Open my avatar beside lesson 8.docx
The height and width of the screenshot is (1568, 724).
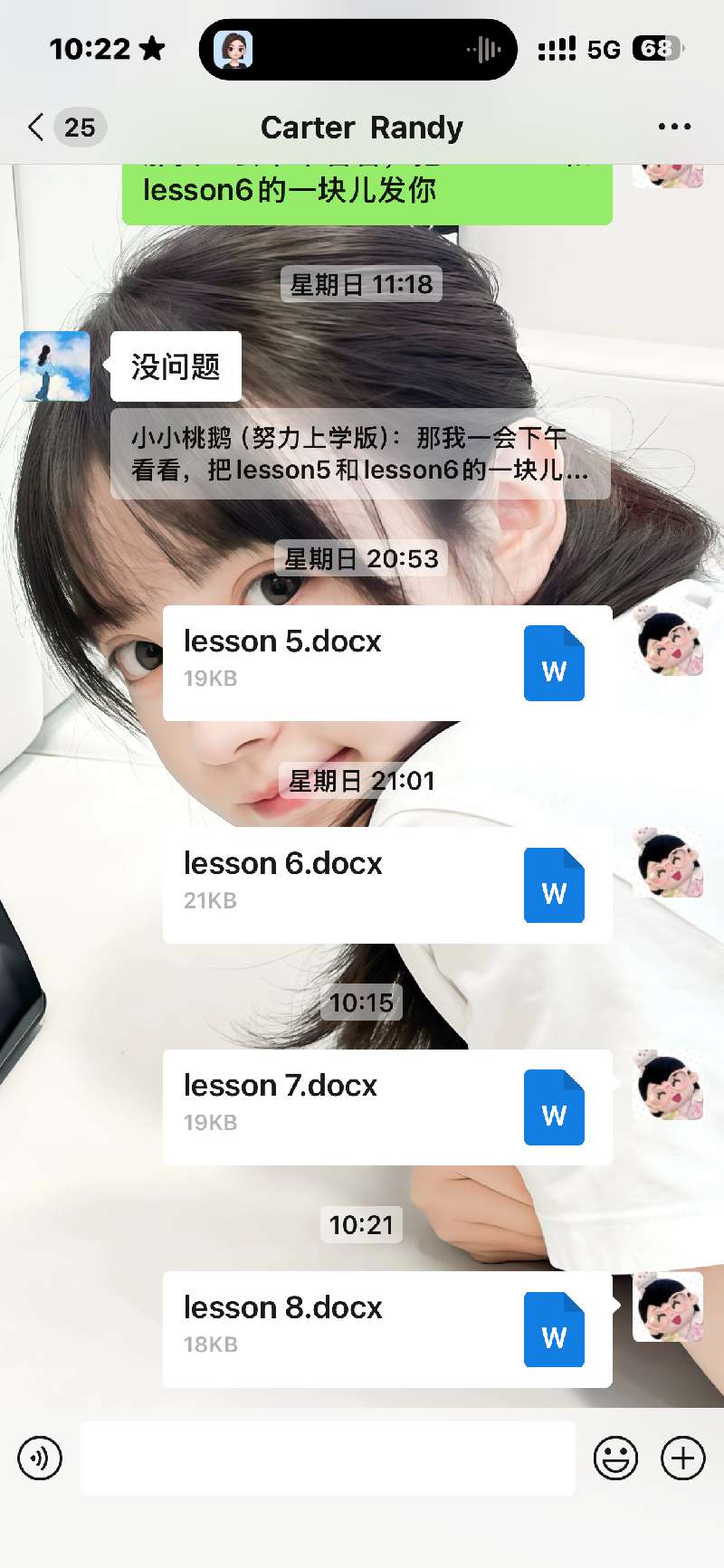668,1307
